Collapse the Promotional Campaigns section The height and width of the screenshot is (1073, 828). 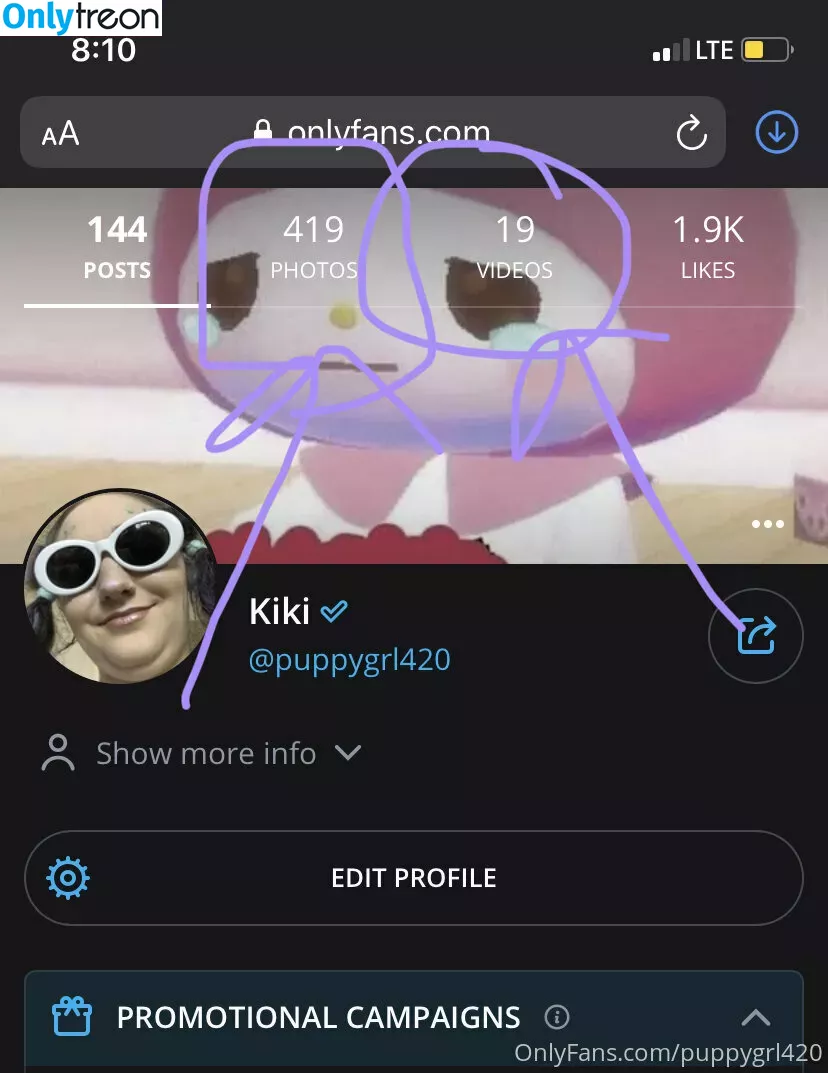tap(755, 1018)
